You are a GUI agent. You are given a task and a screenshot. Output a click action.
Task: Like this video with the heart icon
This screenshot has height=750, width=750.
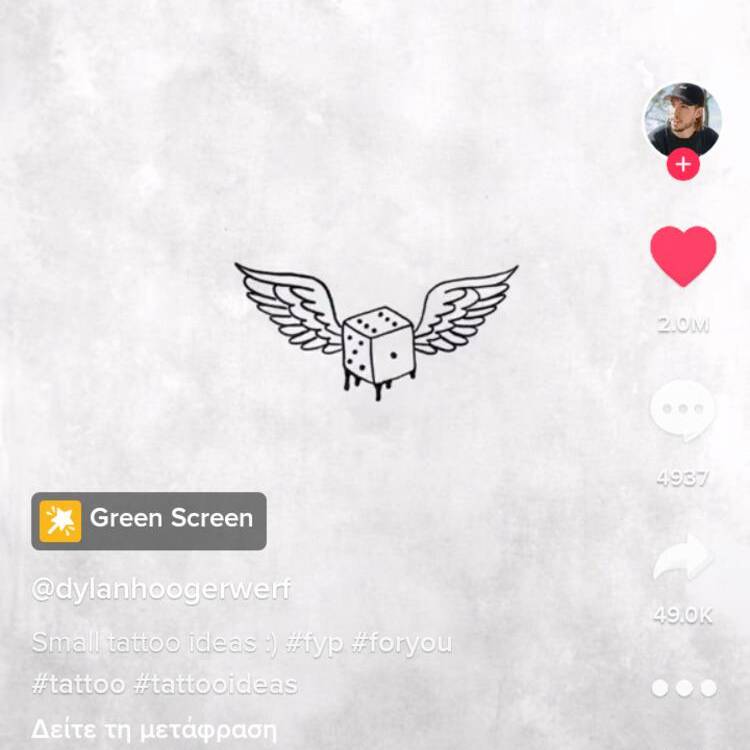tap(683, 256)
